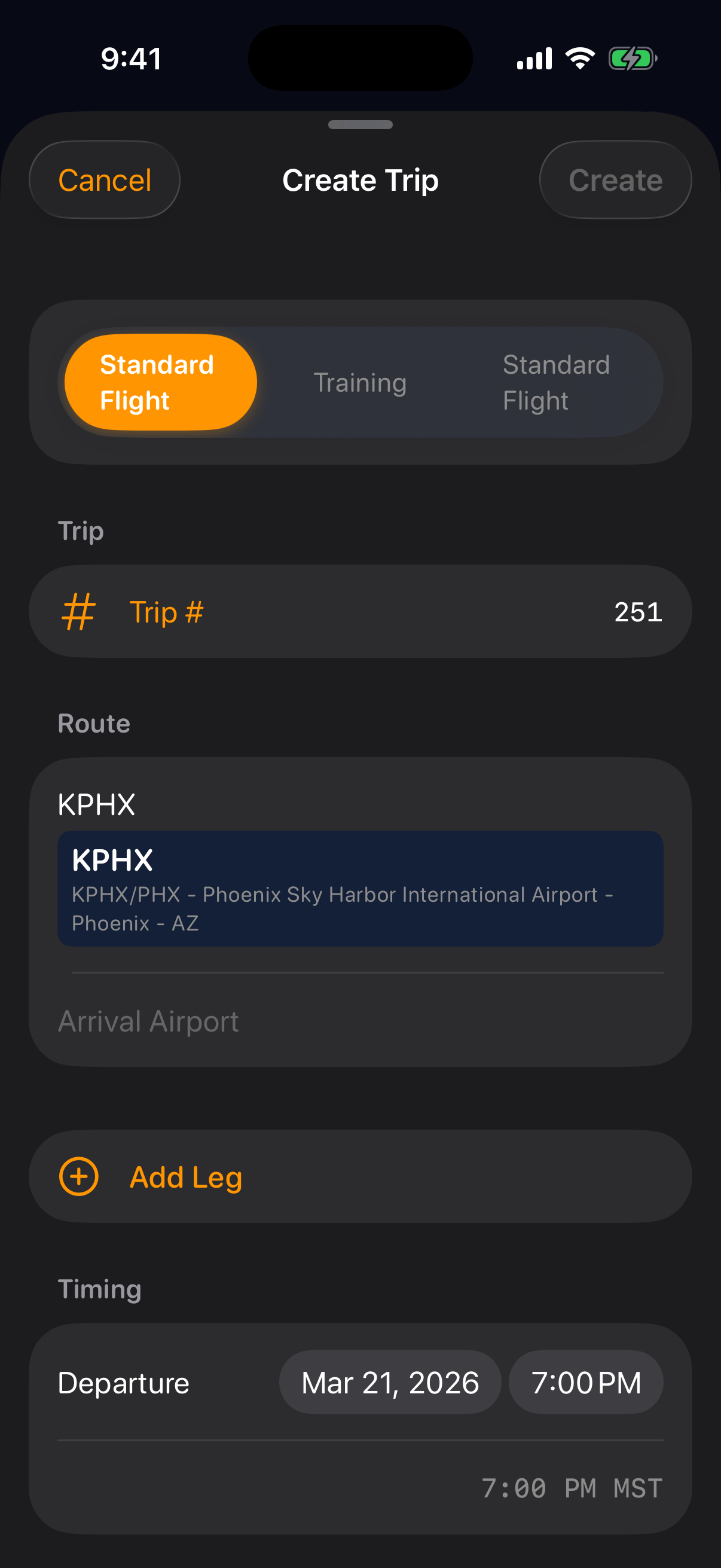Switch to the Training mode option
Image resolution: width=721 pixels, height=1568 pixels.
(360, 382)
